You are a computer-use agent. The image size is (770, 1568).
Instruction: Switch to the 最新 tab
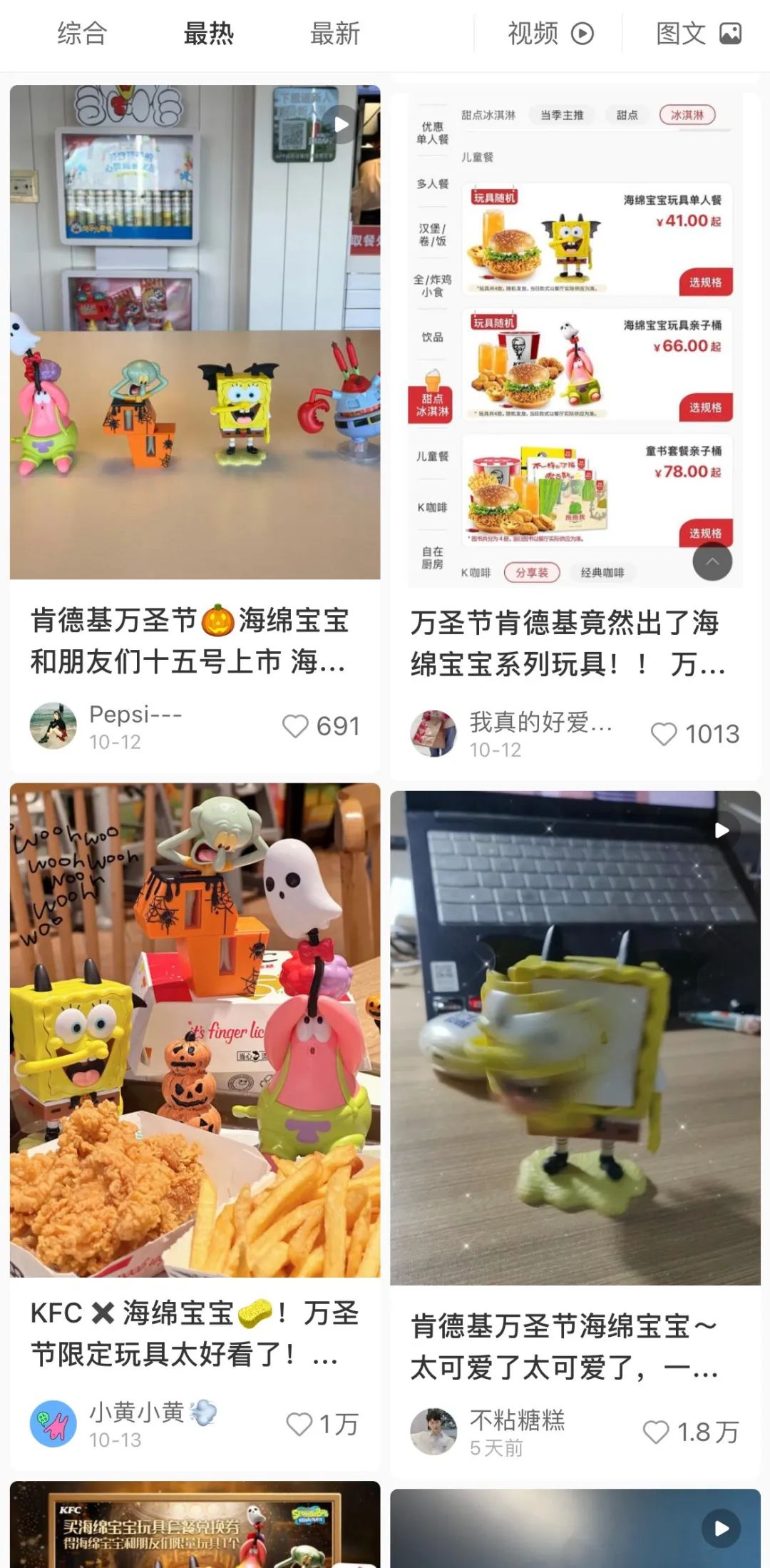pyautogui.click(x=334, y=34)
